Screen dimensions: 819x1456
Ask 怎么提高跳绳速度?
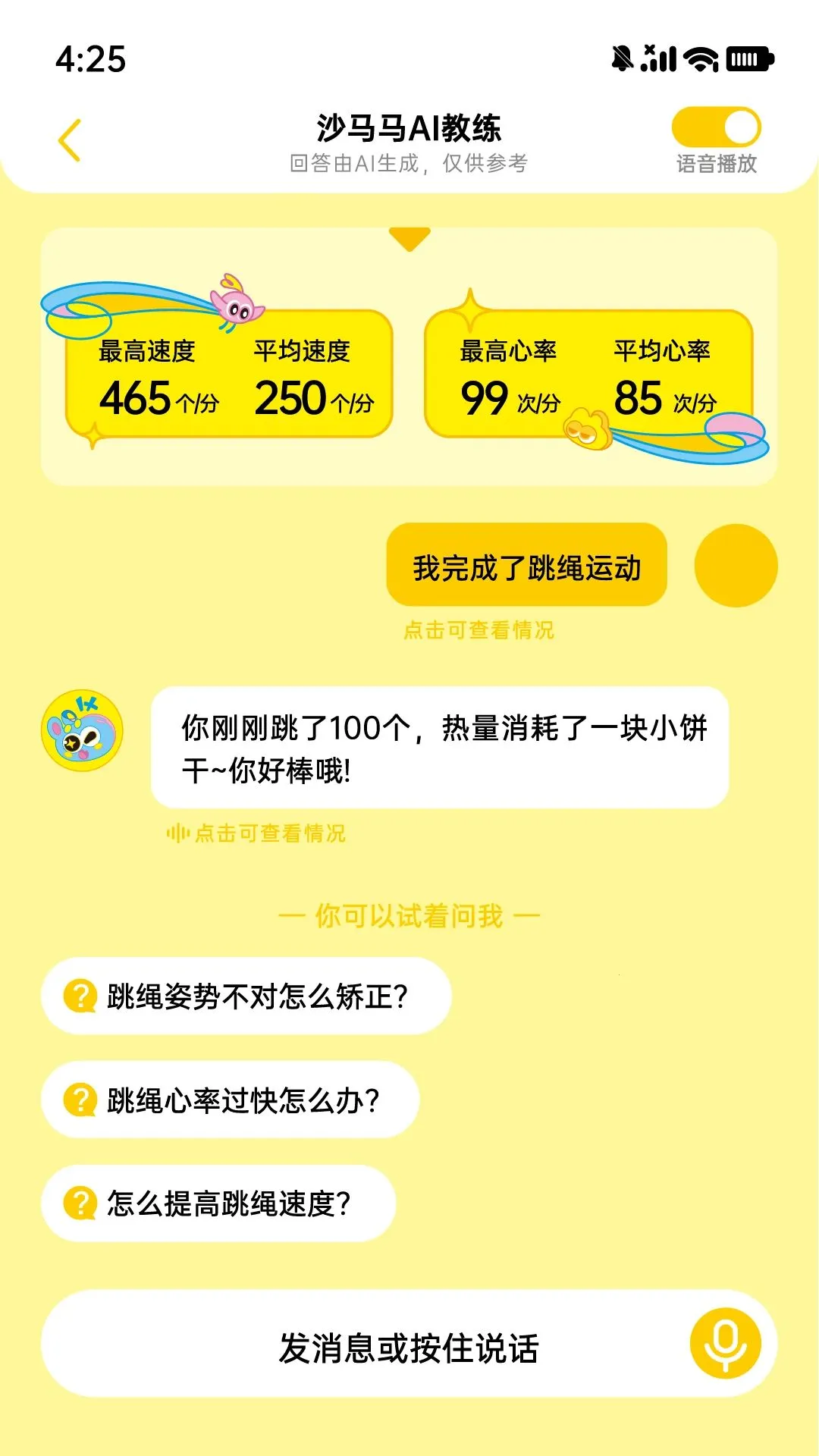(219, 1203)
